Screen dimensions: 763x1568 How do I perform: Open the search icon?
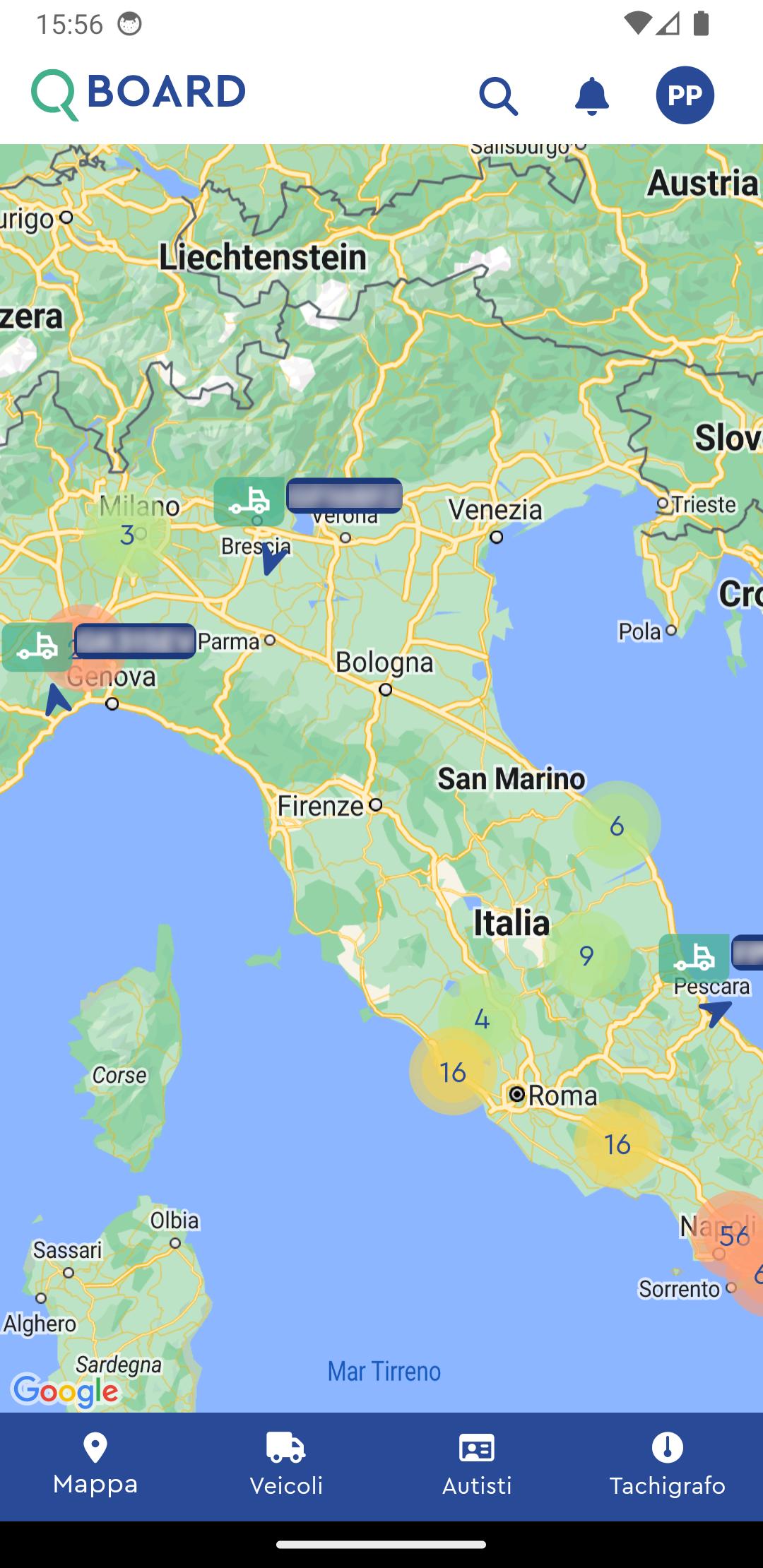pyautogui.click(x=499, y=96)
